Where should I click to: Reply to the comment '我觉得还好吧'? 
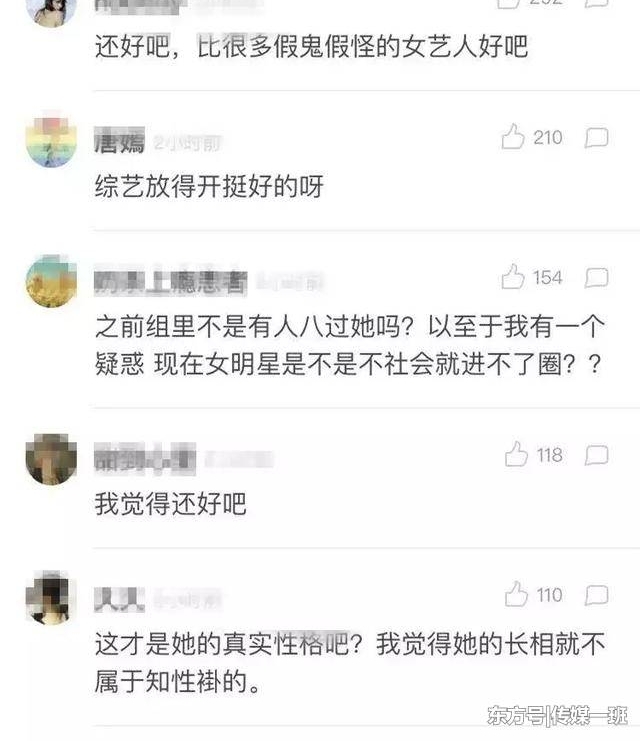pos(597,456)
